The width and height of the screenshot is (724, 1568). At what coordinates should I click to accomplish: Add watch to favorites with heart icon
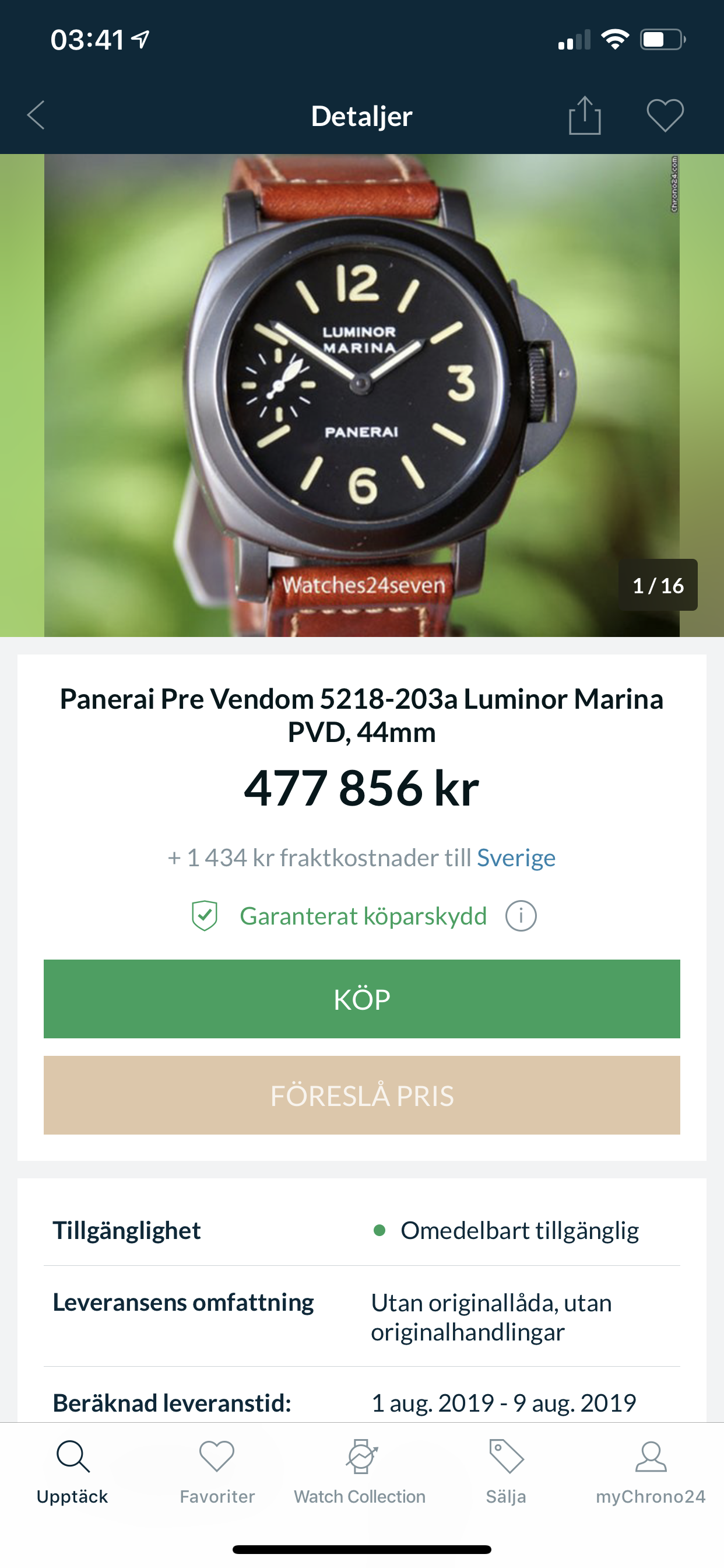[x=665, y=115]
